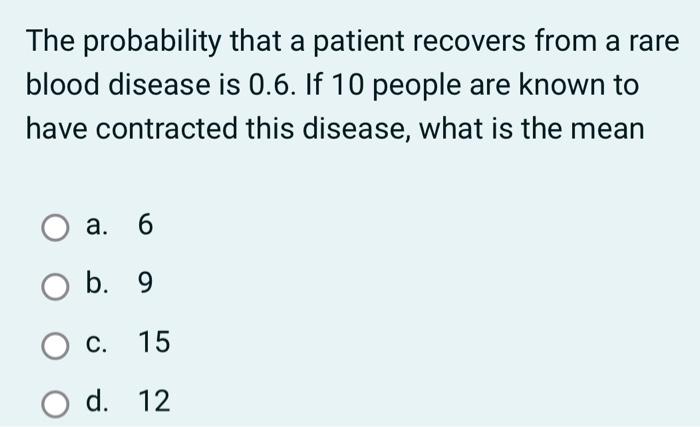Screen dimensions: 700x427
Task: Select answer option a. 6
Action: [55, 228]
